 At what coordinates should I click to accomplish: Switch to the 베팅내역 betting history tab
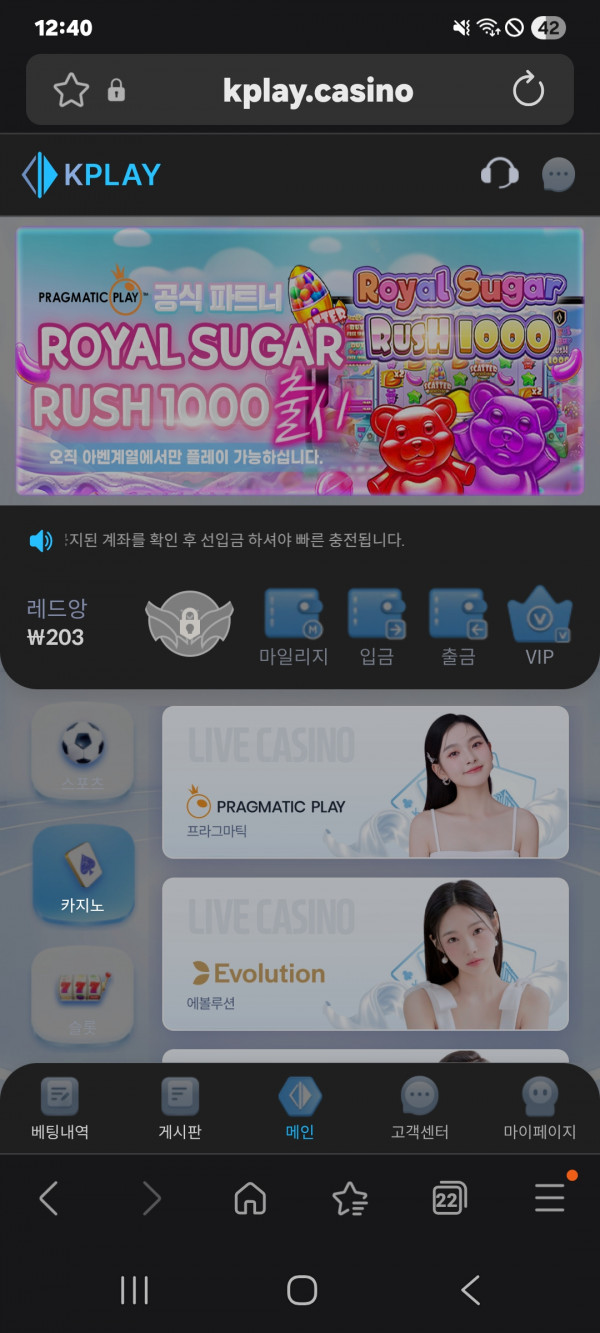pyautogui.click(x=60, y=1110)
